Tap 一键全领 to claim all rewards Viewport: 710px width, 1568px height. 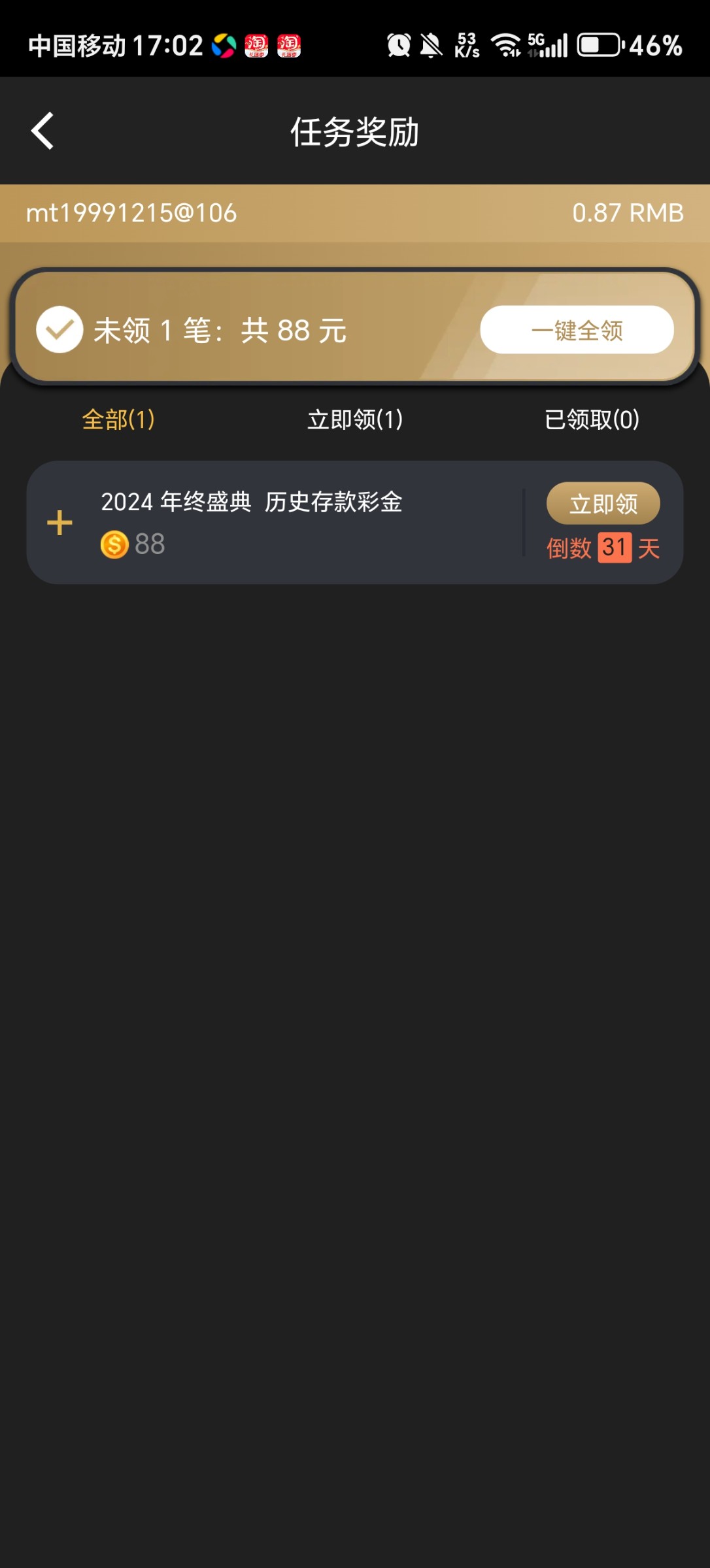(577, 330)
